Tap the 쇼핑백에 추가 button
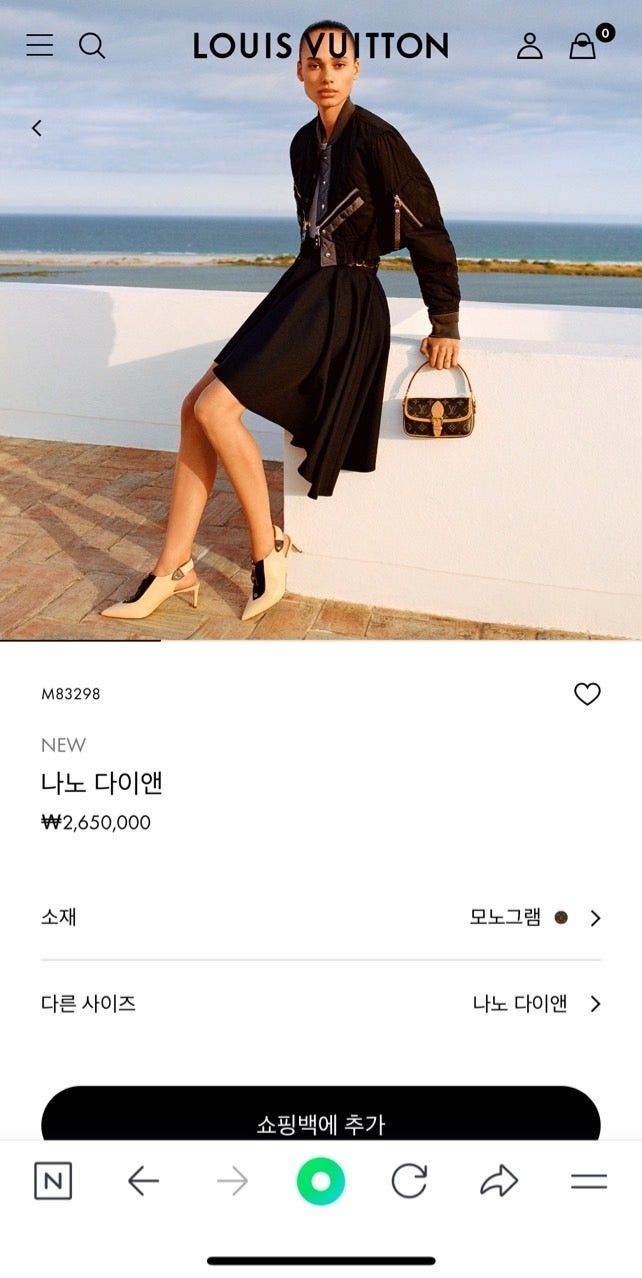Viewport: 642px width, 1278px height. click(320, 1118)
